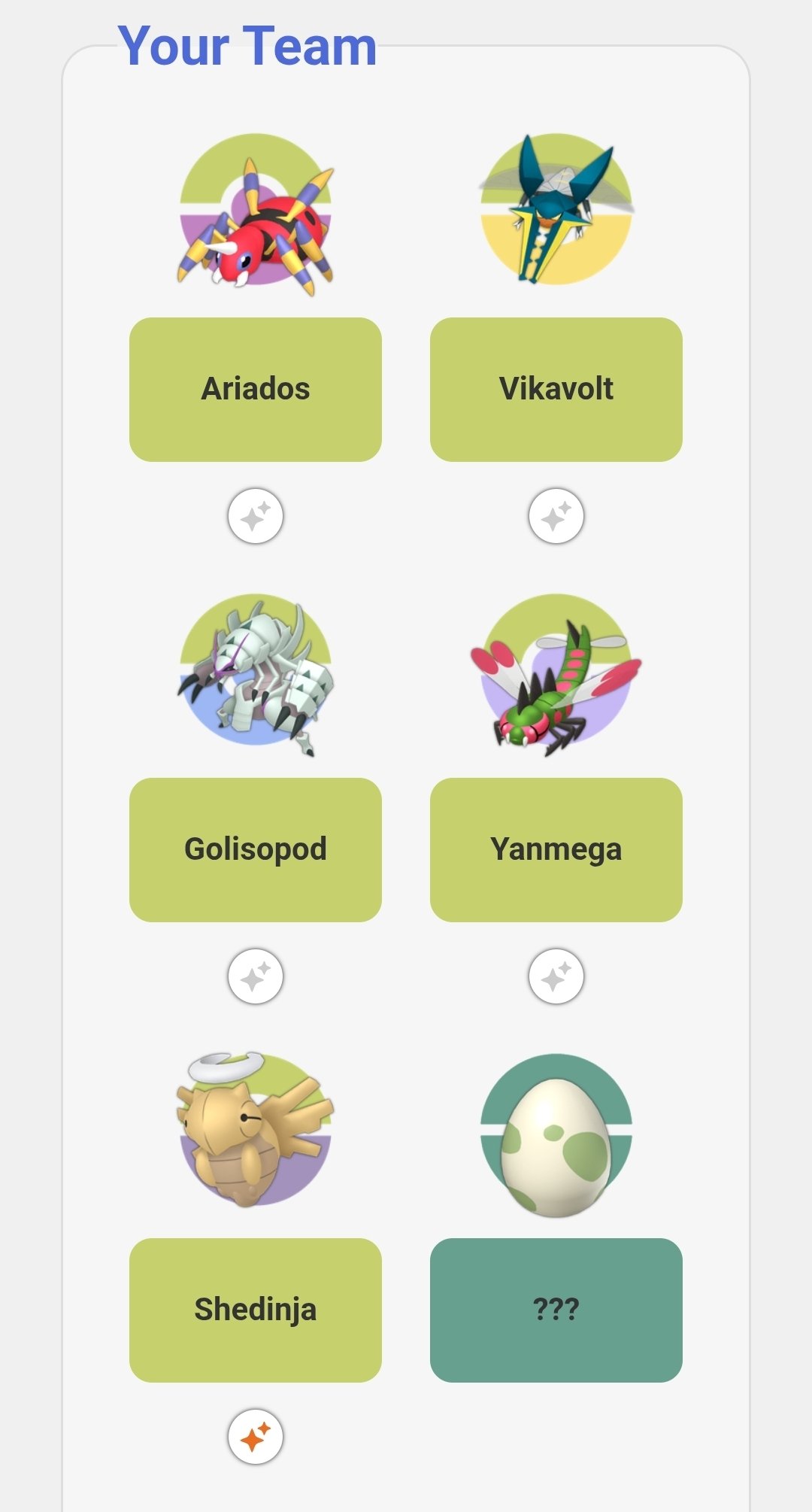
Task: Tap the Golisopod name button
Action: pyautogui.click(x=256, y=850)
